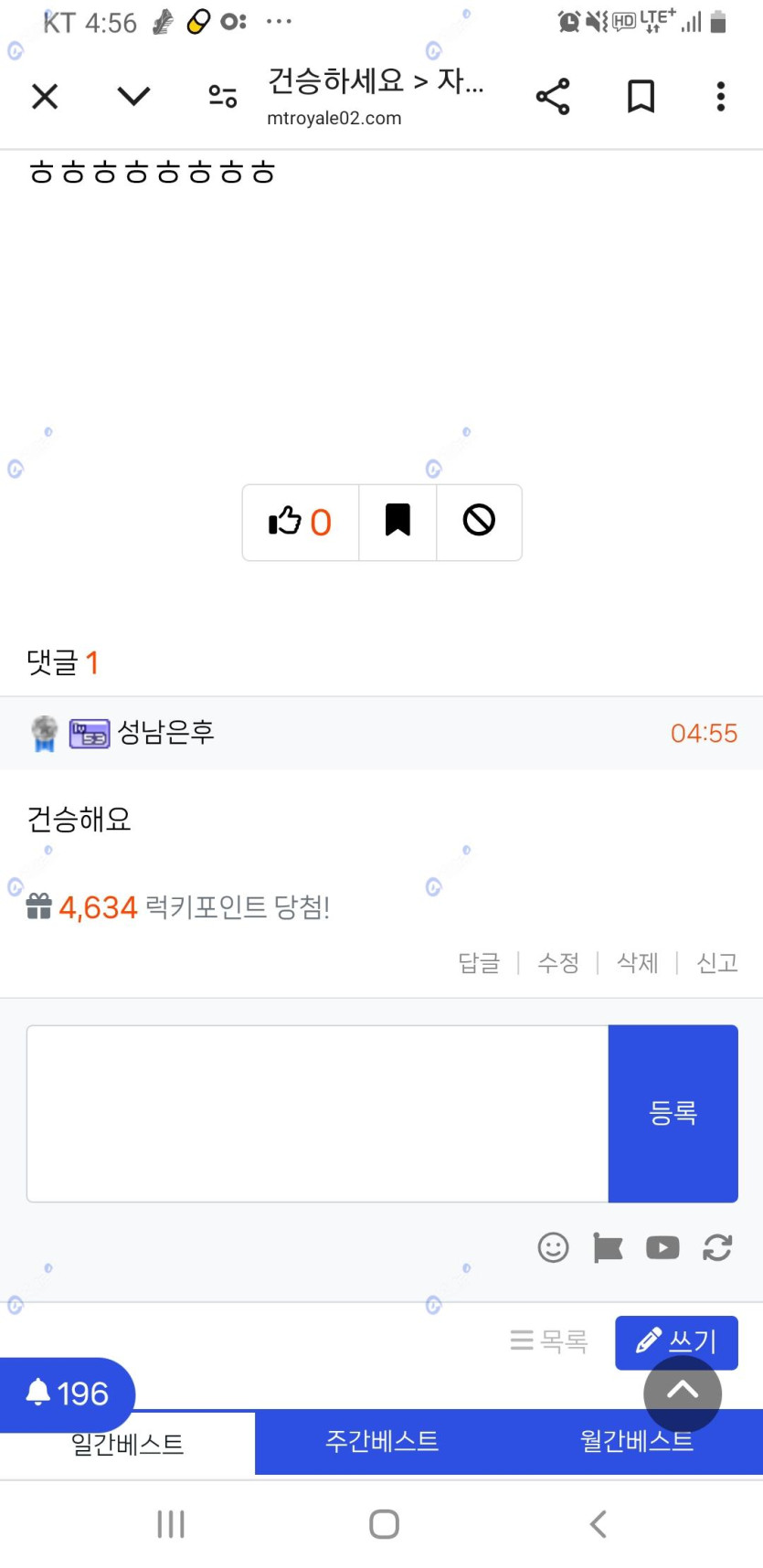Write a new post with 쓰기

676,1340
